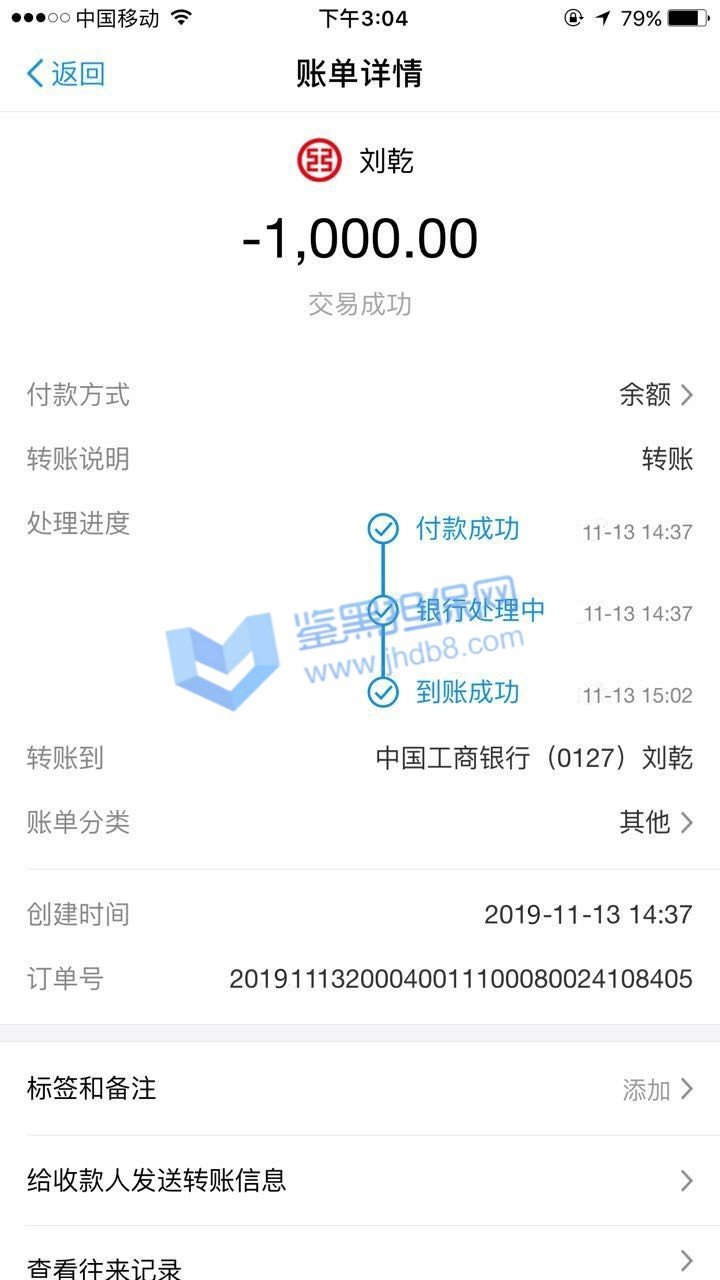720x1280 pixels.
Task: Open the 付款方式 余额 row
Action: tap(655, 395)
